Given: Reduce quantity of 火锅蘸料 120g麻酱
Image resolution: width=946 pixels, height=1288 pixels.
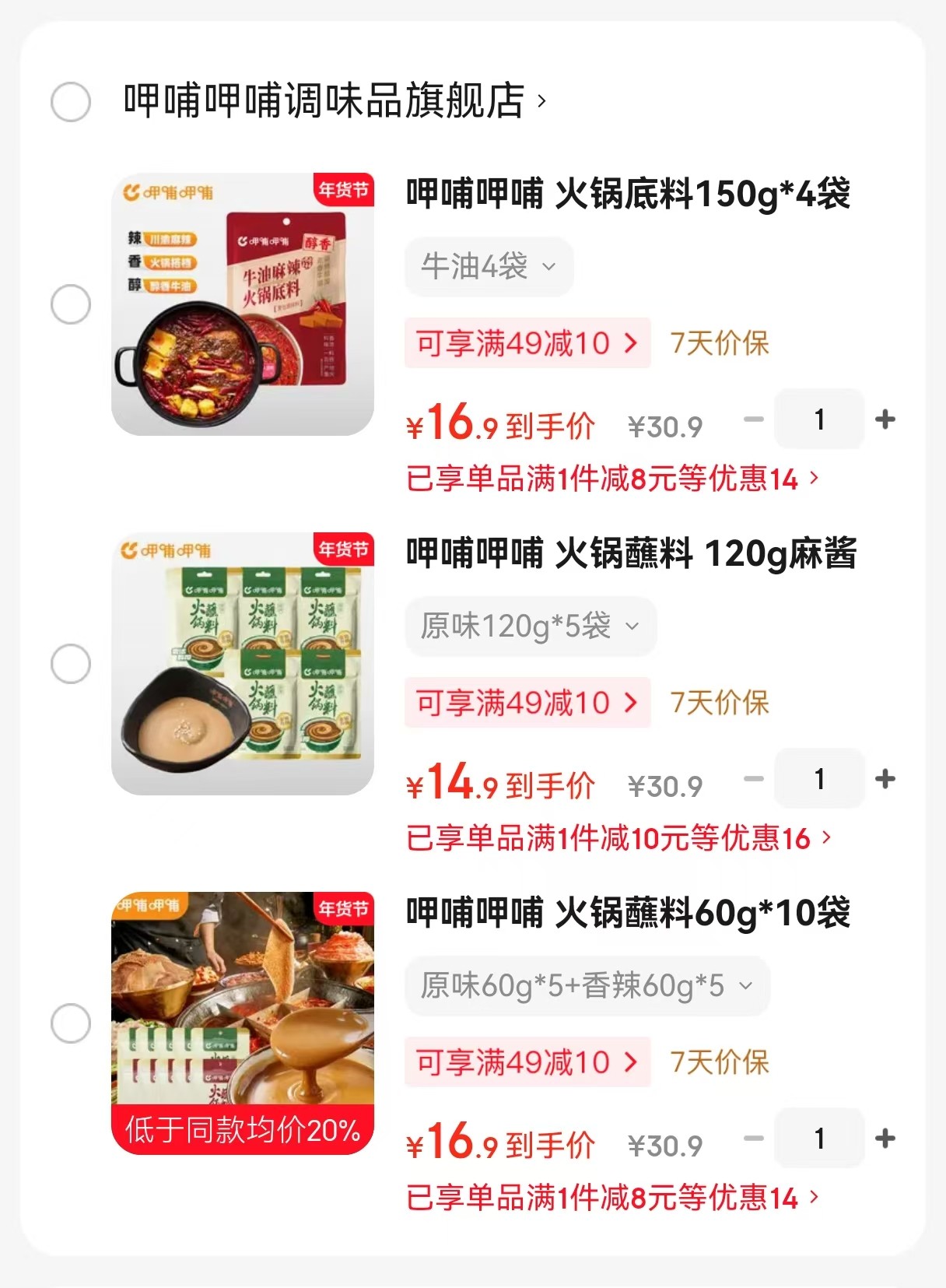Looking at the screenshot, I should (753, 779).
